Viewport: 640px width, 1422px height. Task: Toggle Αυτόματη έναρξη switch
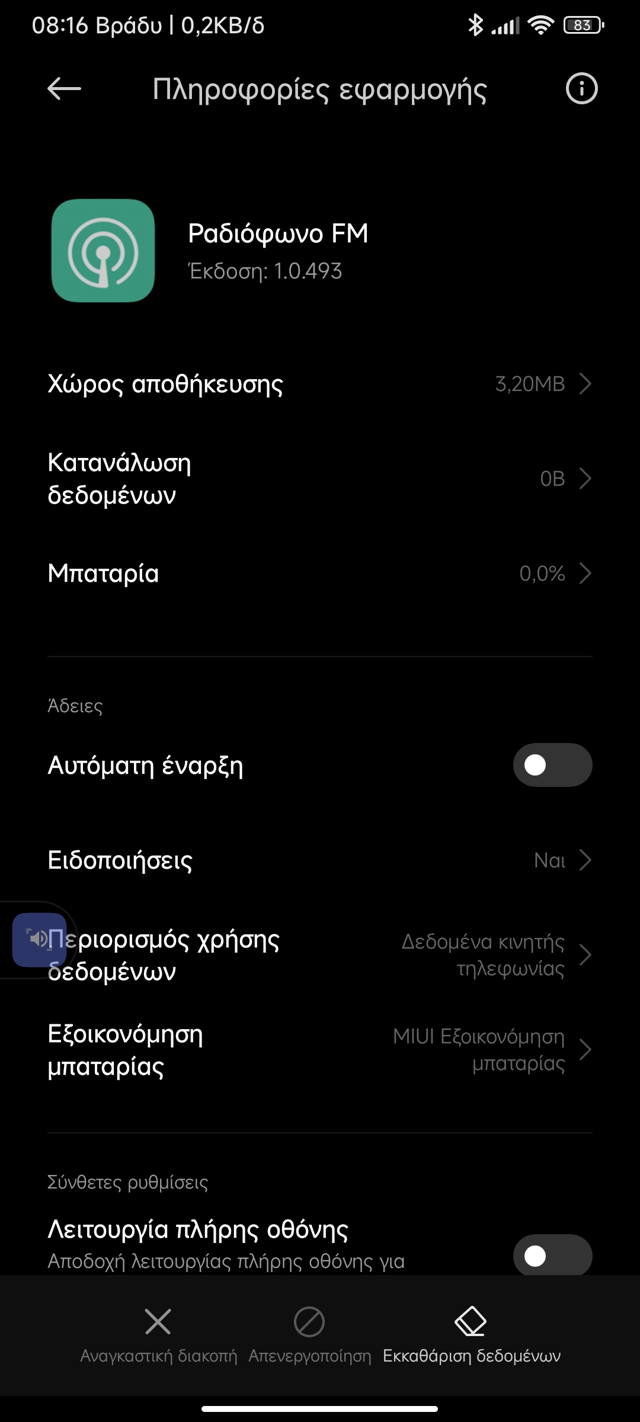pyautogui.click(x=552, y=766)
